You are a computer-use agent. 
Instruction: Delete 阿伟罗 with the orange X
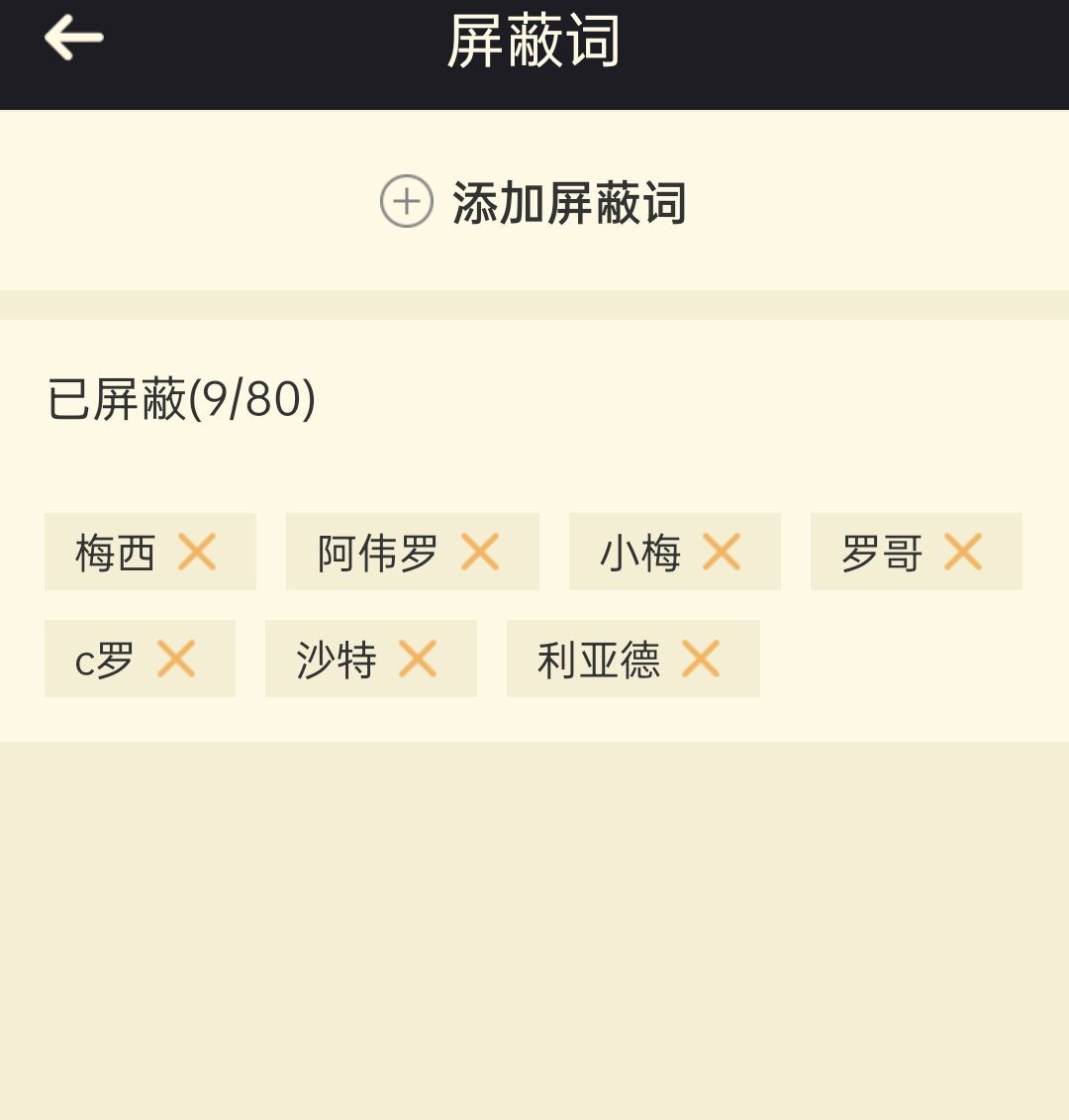[x=482, y=554]
